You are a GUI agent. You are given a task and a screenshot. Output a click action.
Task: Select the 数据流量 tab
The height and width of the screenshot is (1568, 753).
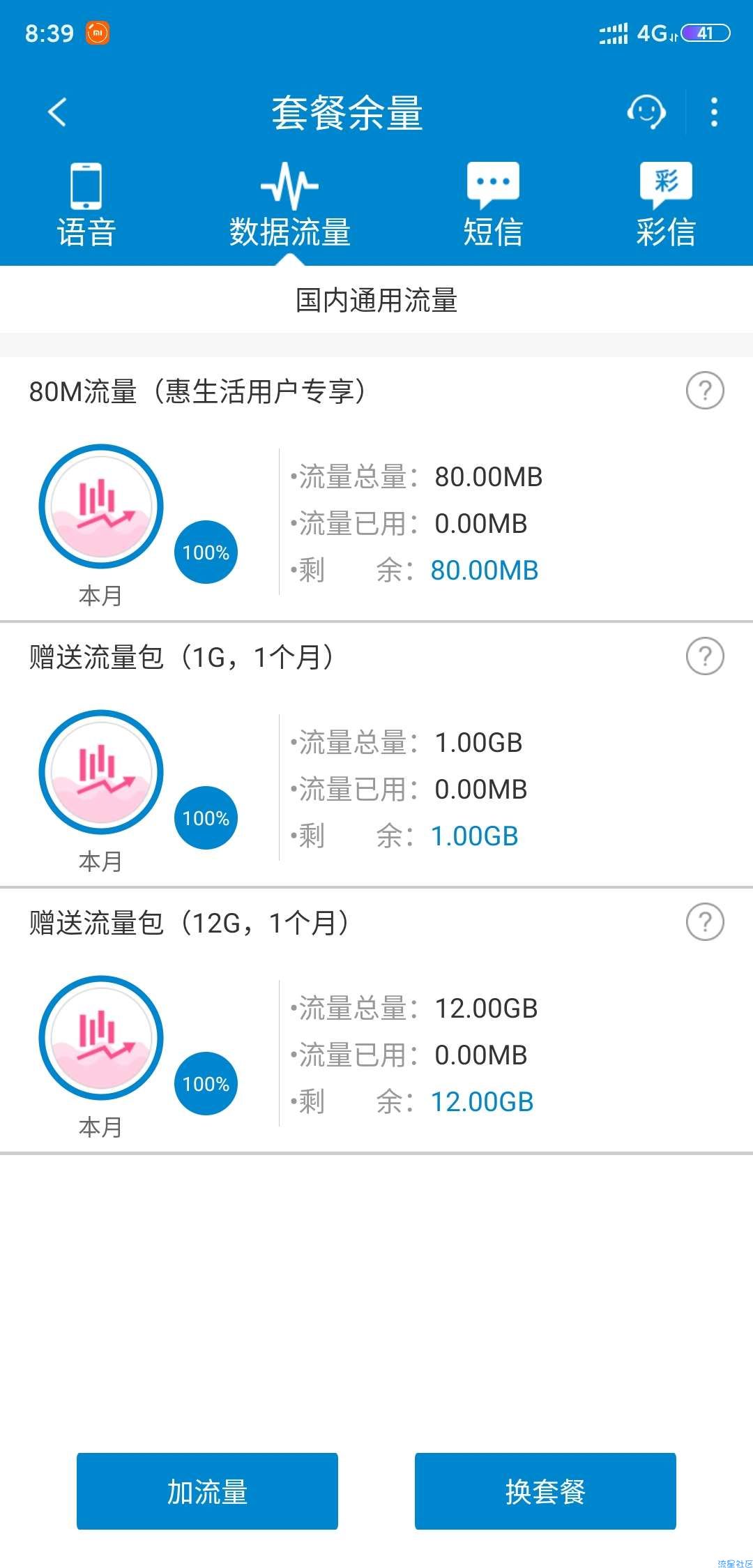coord(290,205)
